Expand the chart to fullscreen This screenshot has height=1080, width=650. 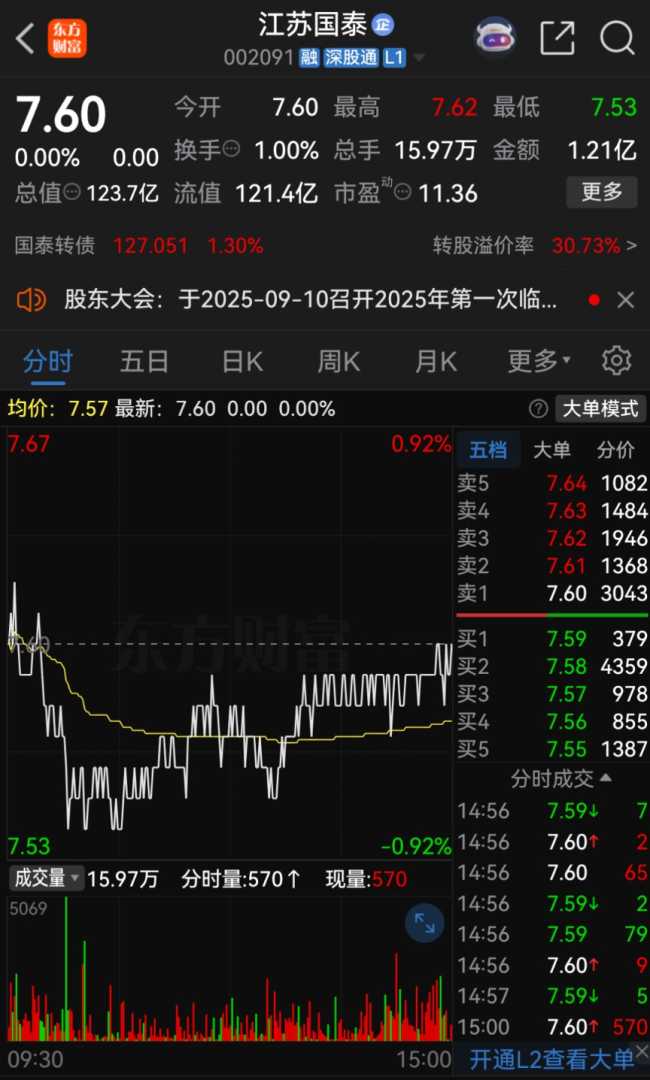pyautogui.click(x=425, y=923)
